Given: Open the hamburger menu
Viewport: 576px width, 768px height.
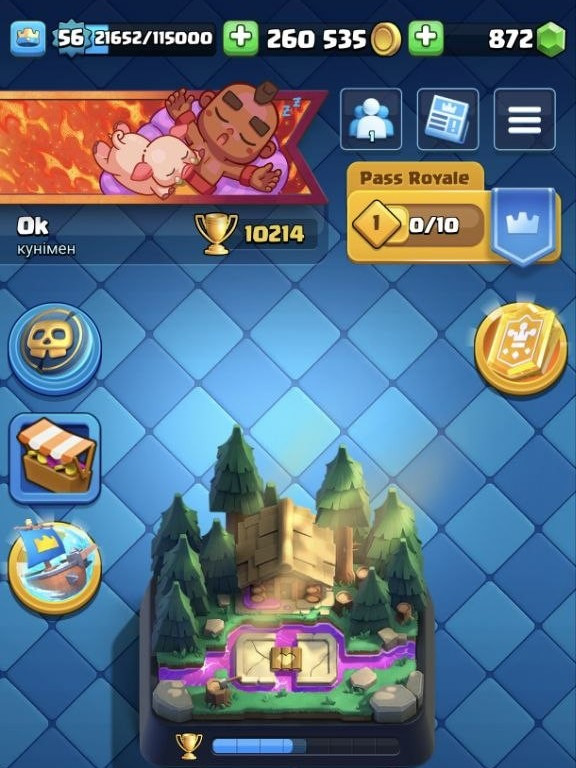Looking at the screenshot, I should click(525, 119).
